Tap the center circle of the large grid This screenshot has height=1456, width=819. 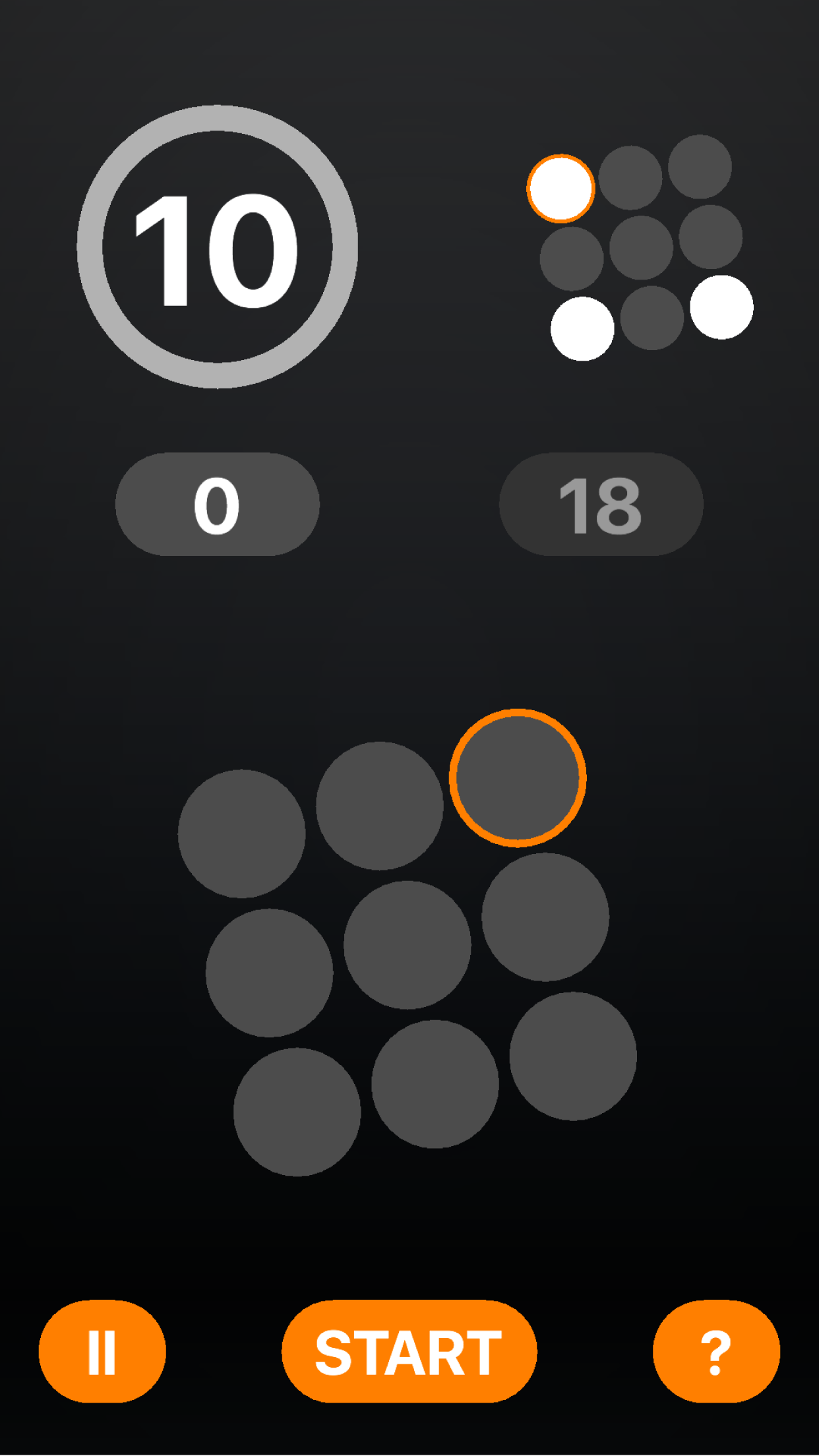click(408, 944)
